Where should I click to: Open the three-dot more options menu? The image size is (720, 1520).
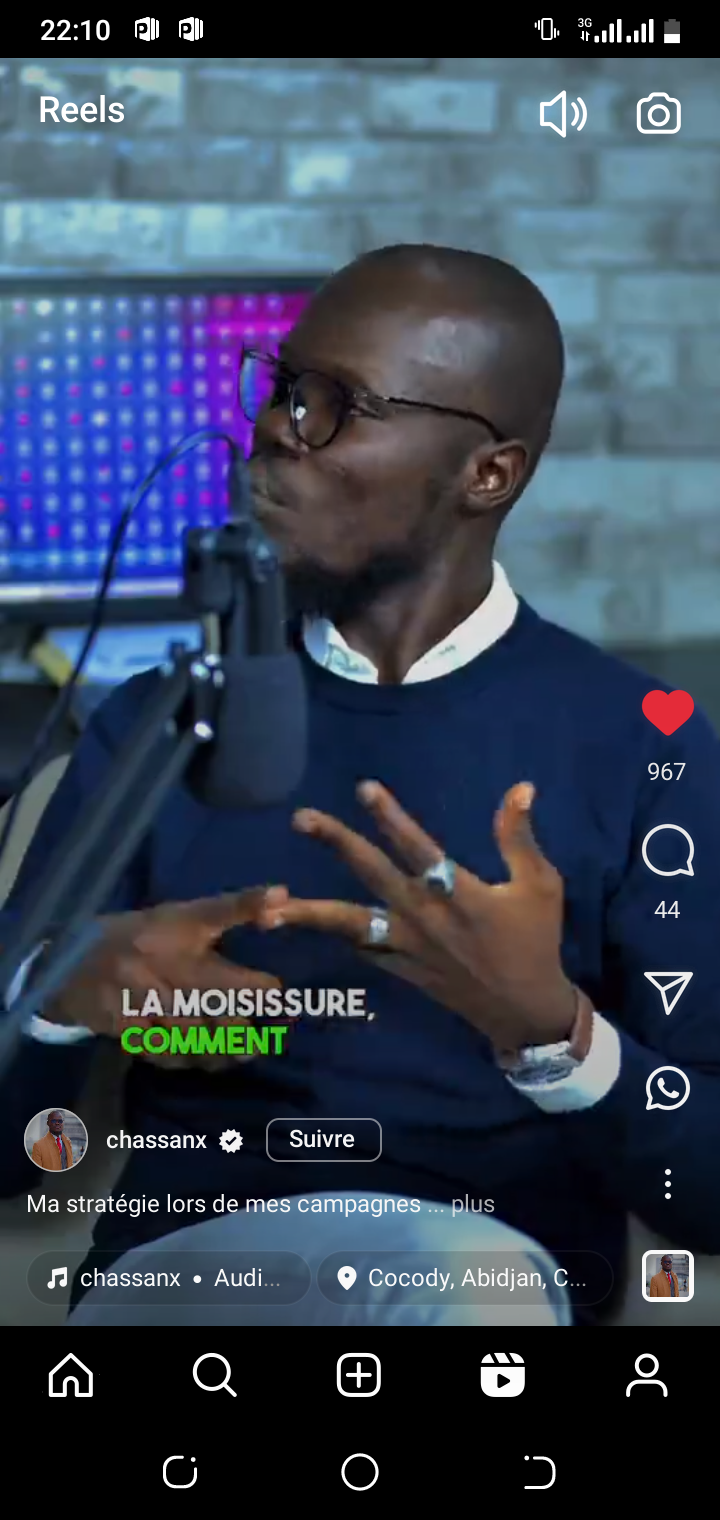pyautogui.click(x=667, y=1184)
